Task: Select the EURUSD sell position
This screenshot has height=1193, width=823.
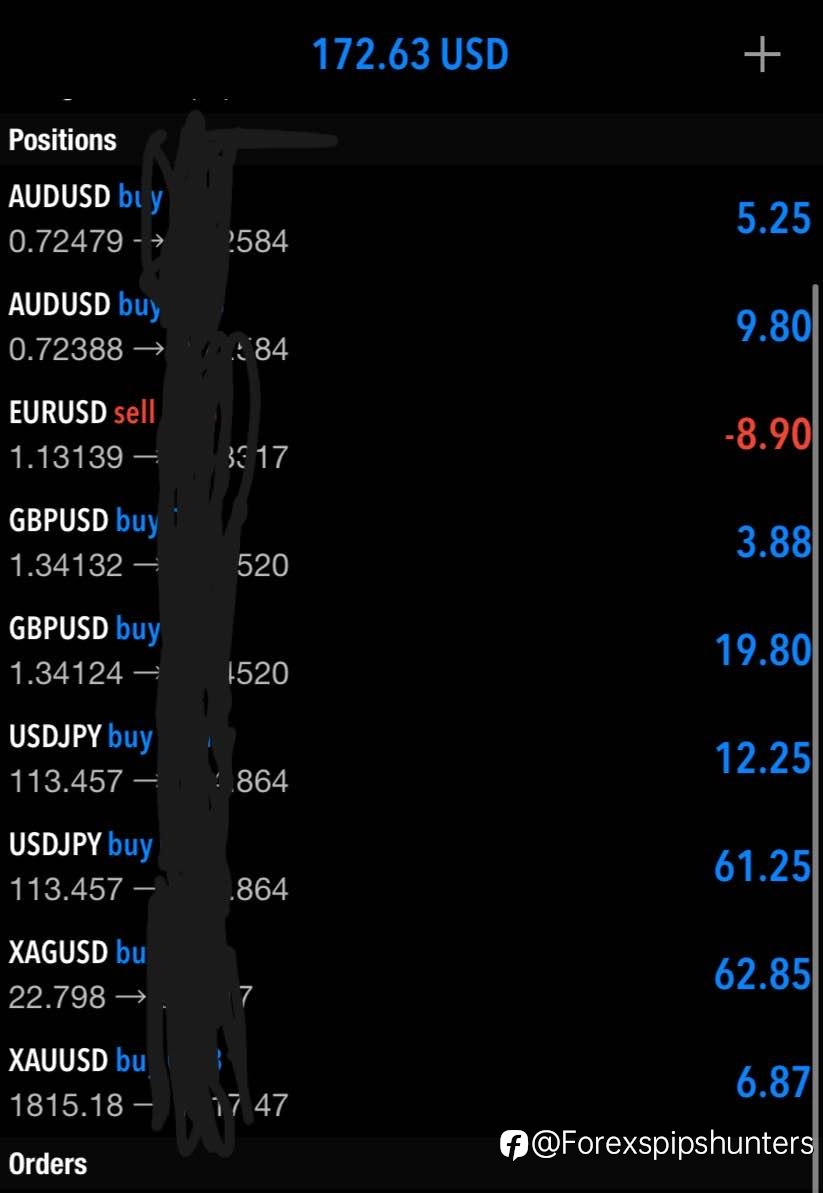Action: (x=412, y=435)
